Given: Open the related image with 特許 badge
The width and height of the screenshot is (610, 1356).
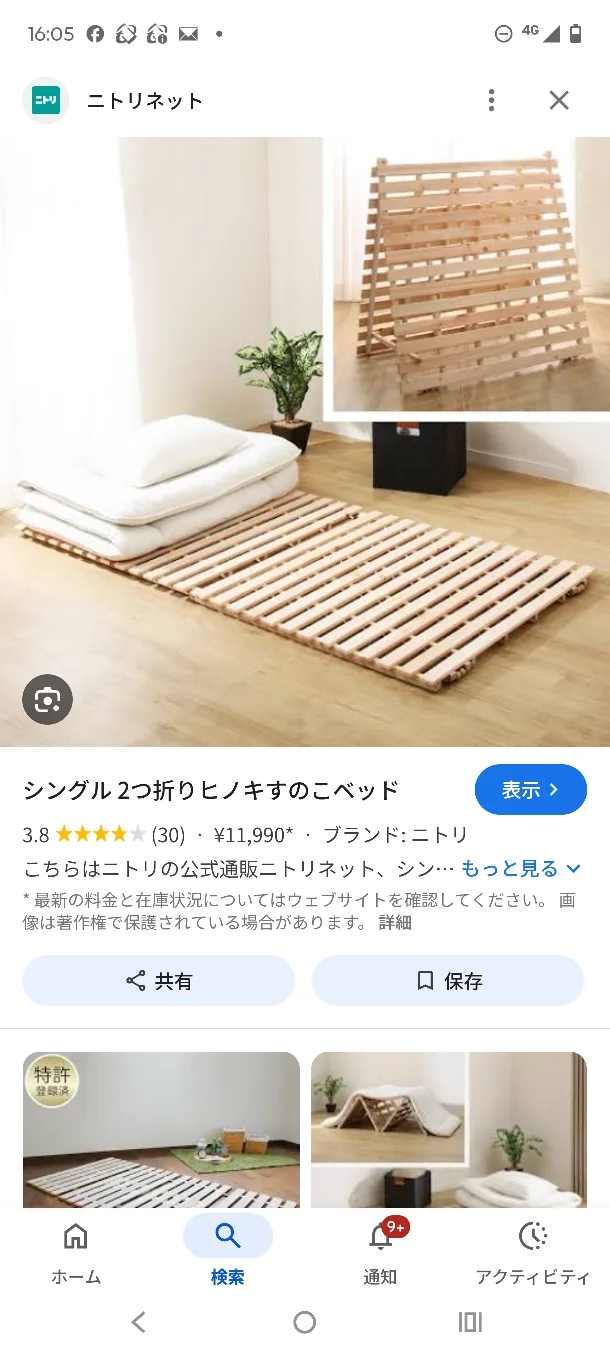Looking at the screenshot, I should click(x=161, y=1130).
